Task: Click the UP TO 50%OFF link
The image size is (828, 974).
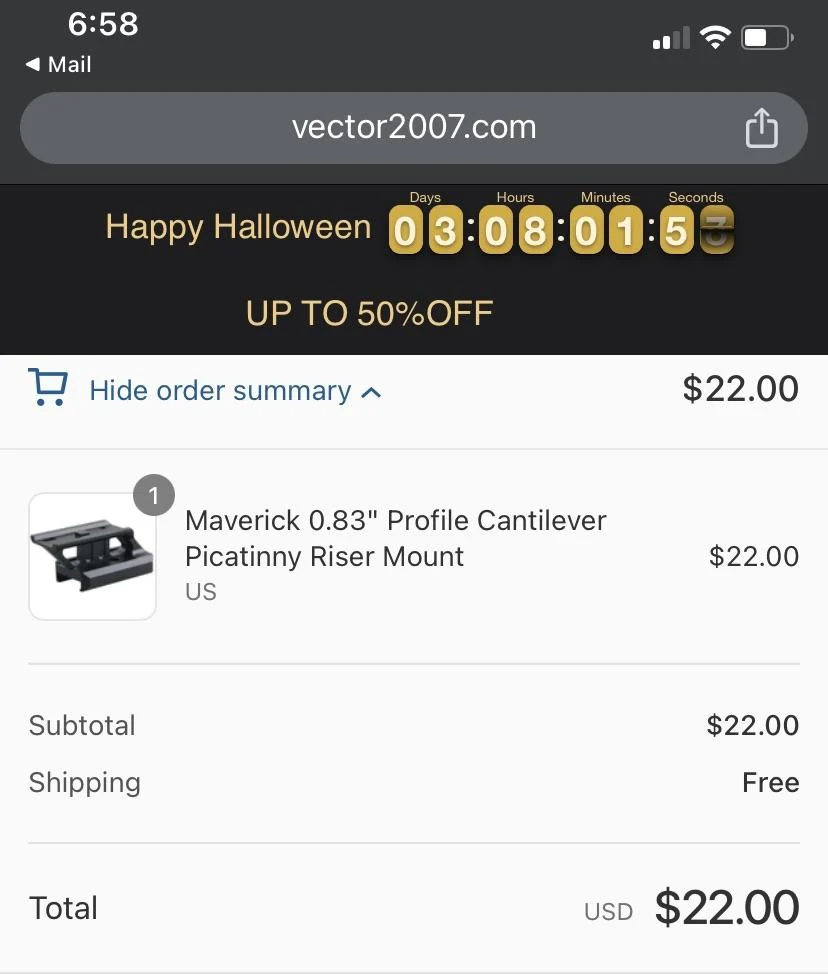Action: tap(369, 313)
